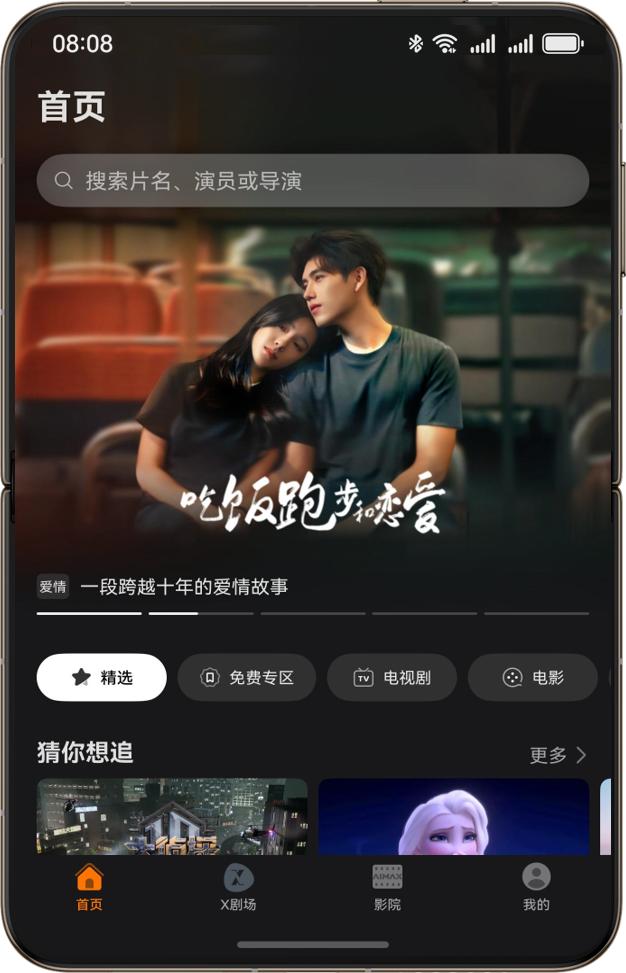The image size is (626, 973).
Task: Open the city night show thumbnail
Action: pos(172,817)
